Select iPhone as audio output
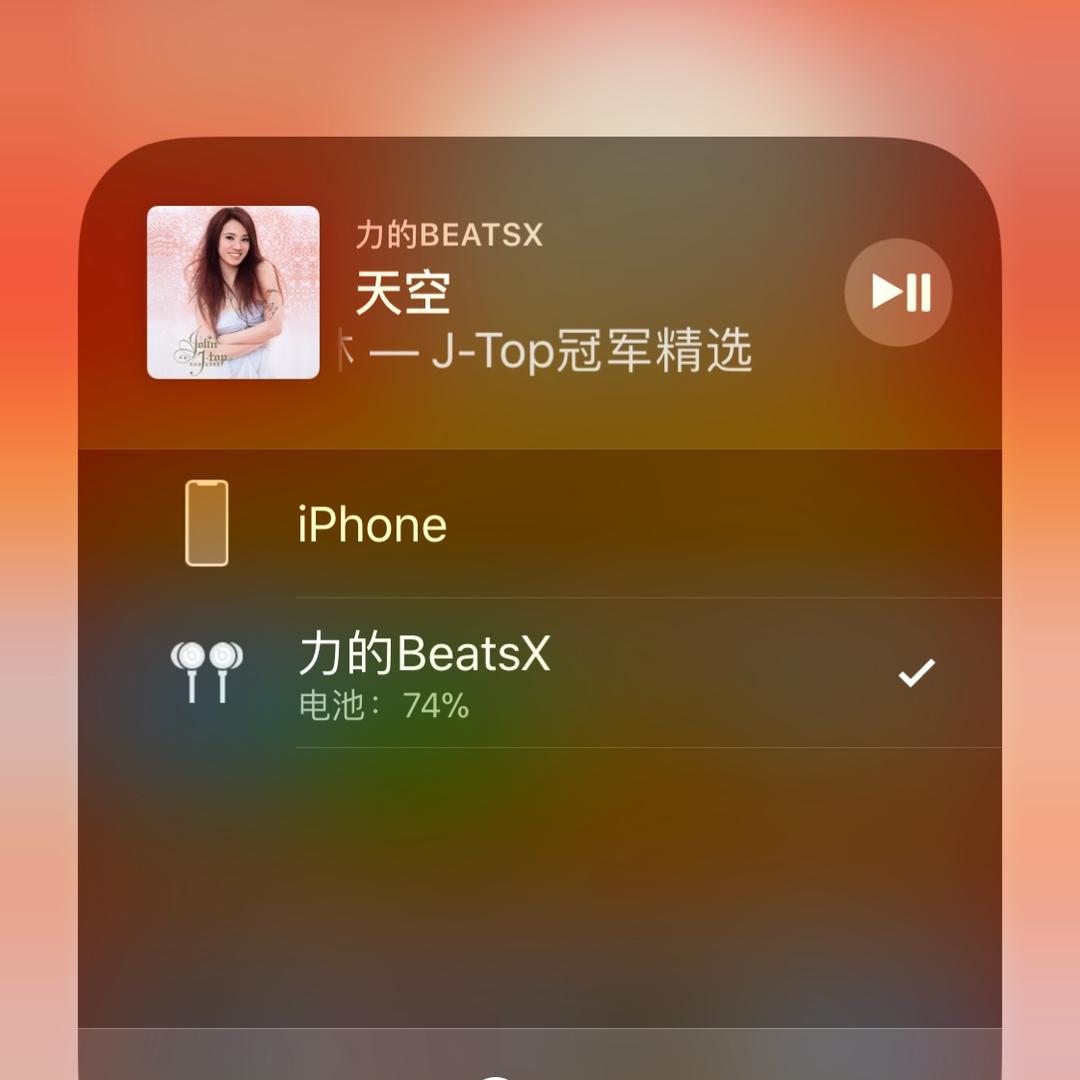The height and width of the screenshot is (1080, 1080). point(540,523)
